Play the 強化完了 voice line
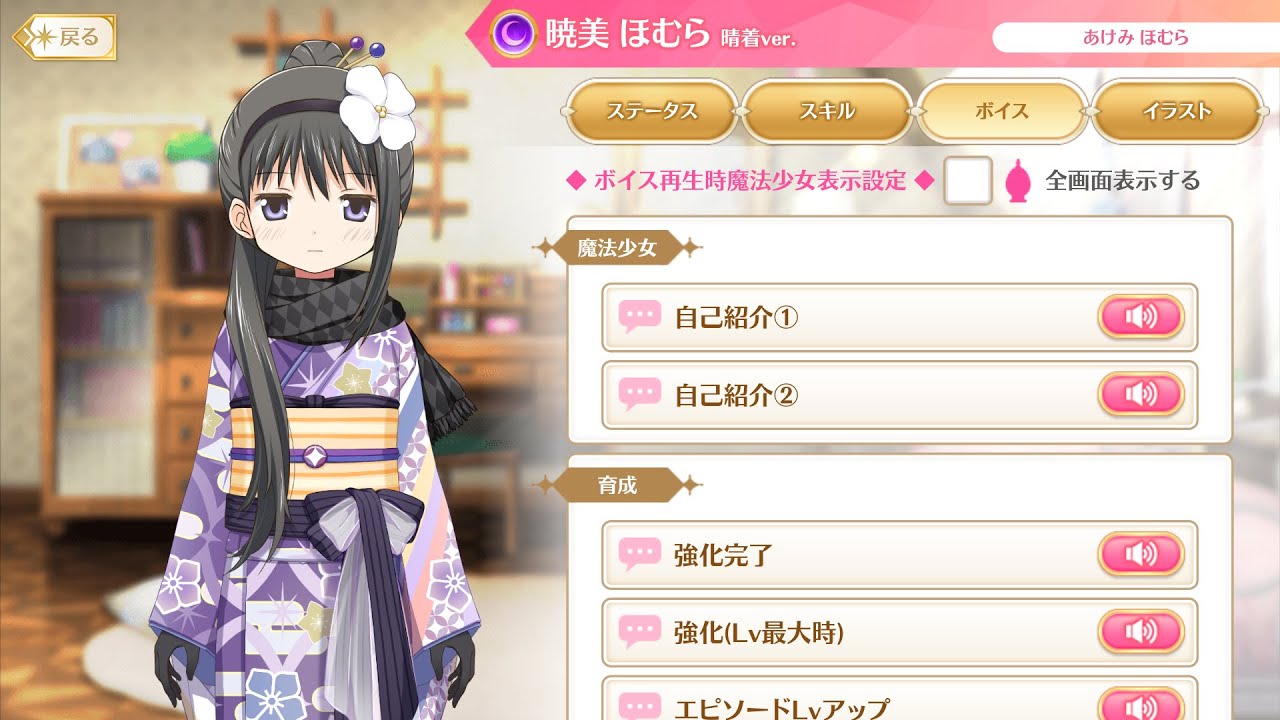Image resolution: width=1280 pixels, height=720 pixels. click(1140, 554)
